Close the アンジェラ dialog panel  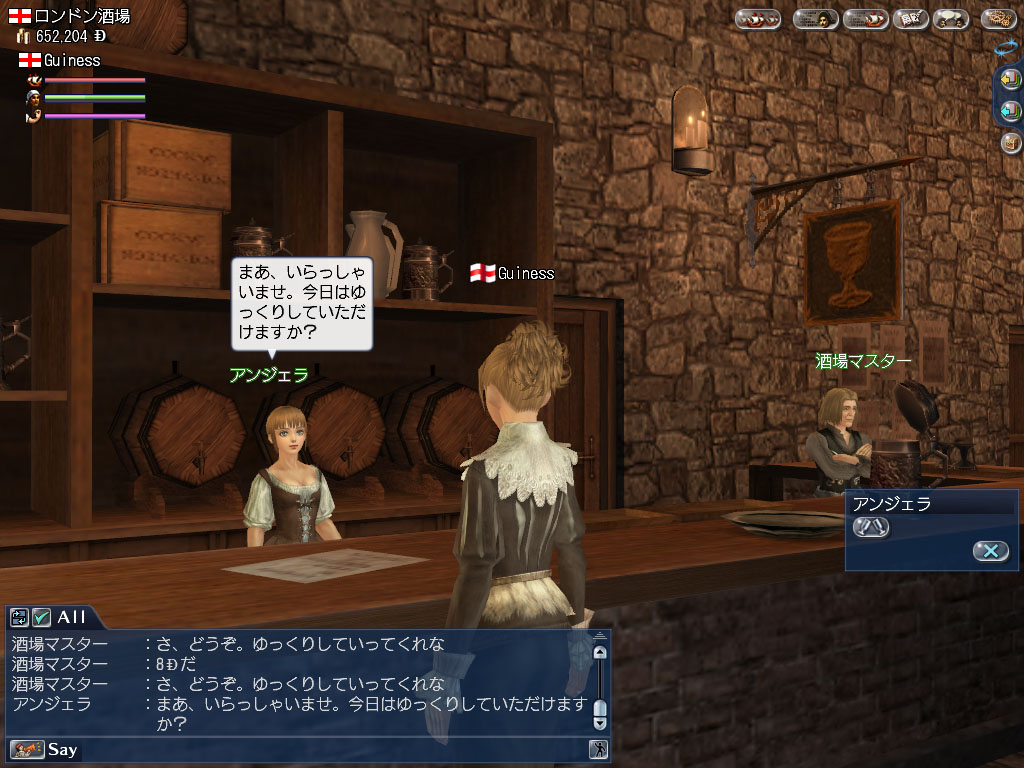pos(990,551)
